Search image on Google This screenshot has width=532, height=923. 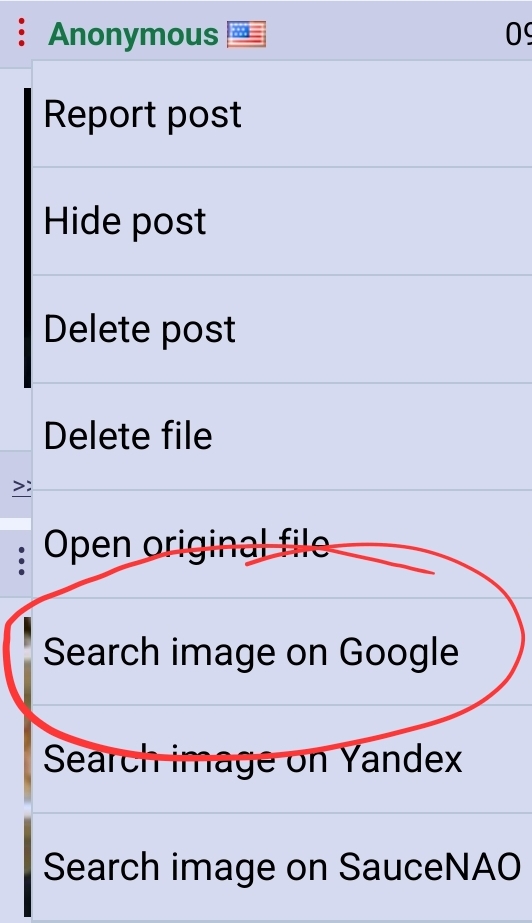click(282, 652)
